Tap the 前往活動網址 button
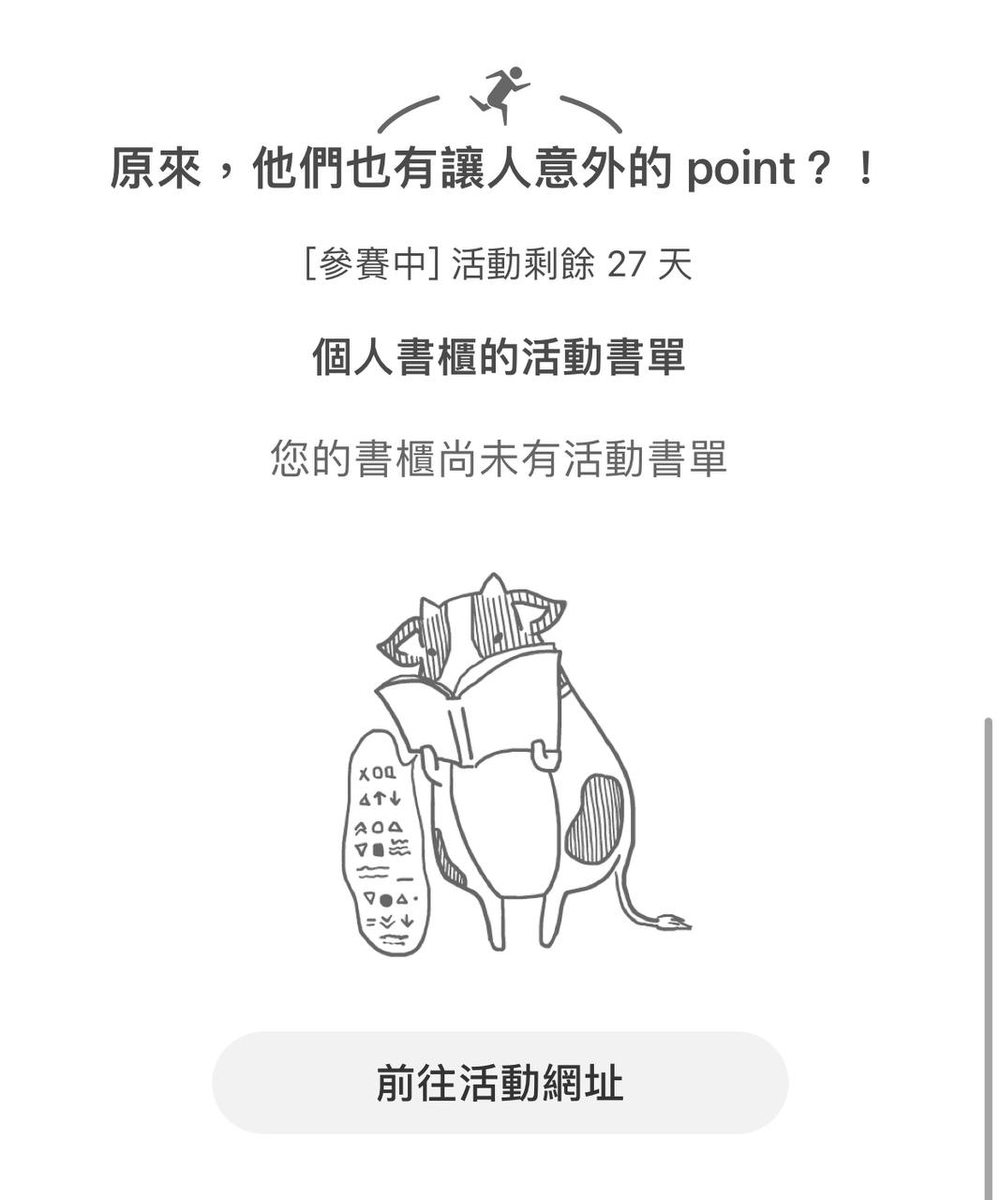The width and height of the screenshot is (1000, 1200). tap(500, 1083)
